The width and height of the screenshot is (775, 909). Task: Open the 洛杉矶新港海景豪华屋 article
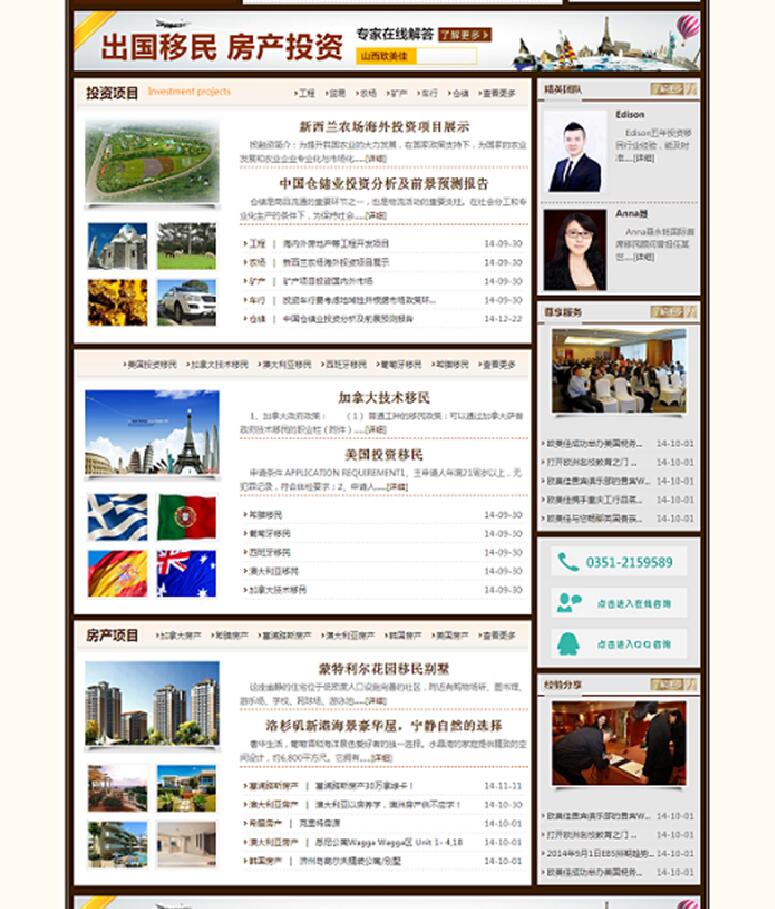(384, 725)
